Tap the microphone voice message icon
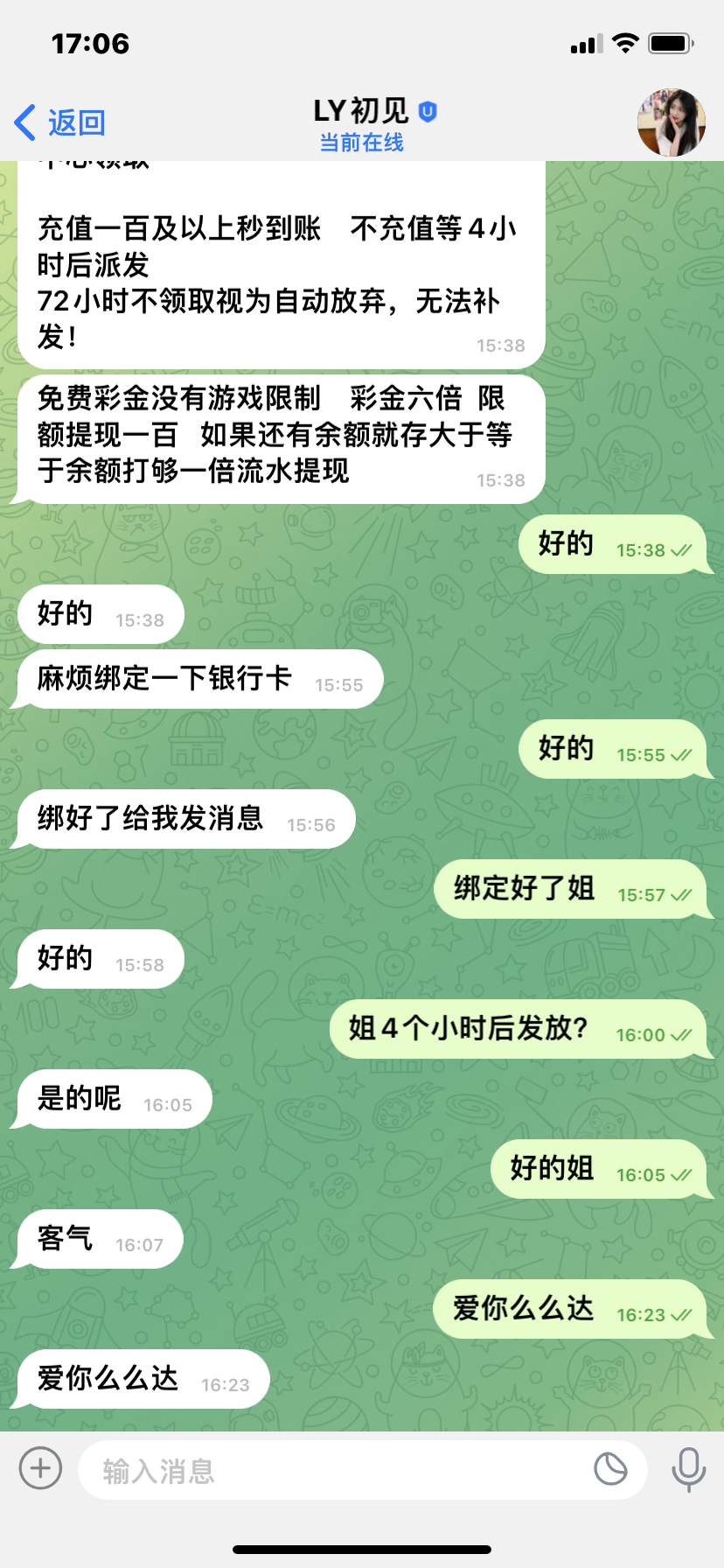 pyautogui.click(x=688, y=1468)
